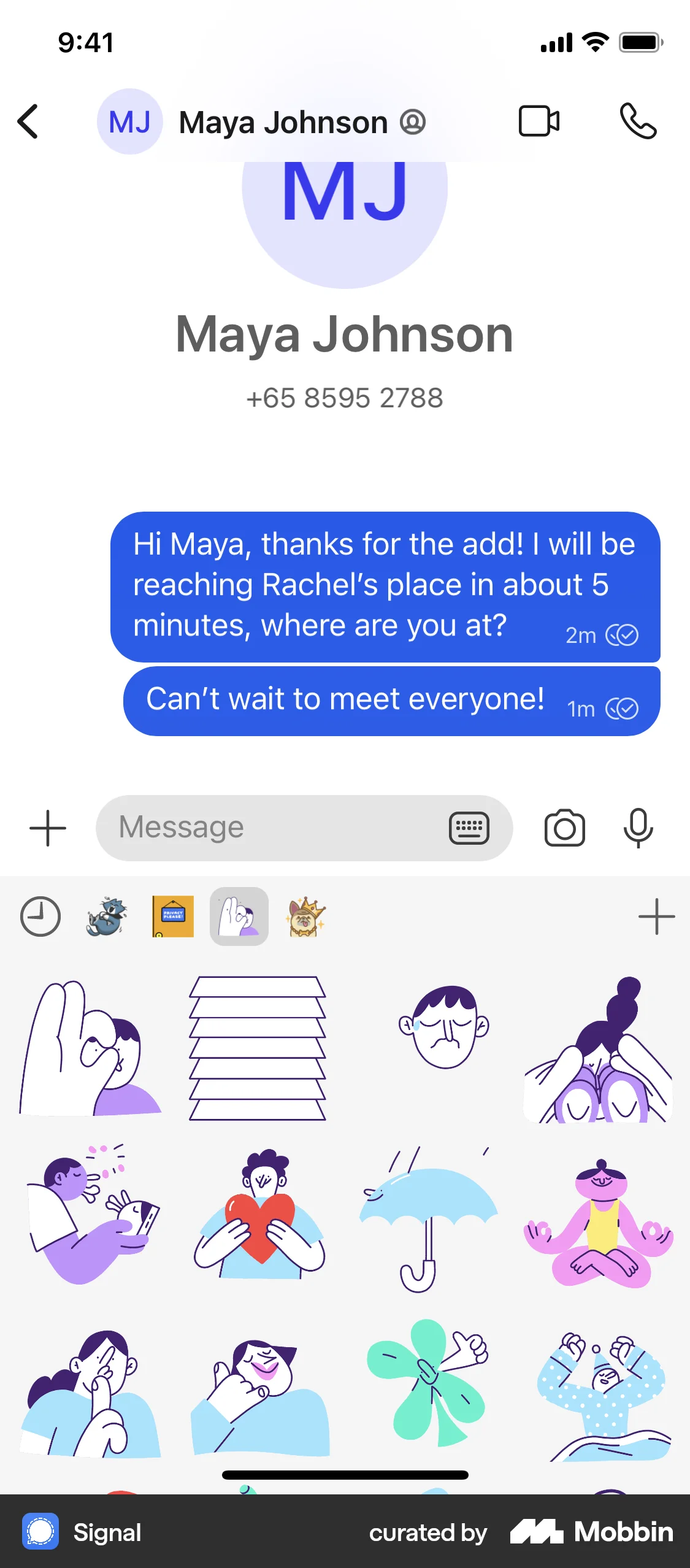The image size is (690, 1568).
Task: Go back to the chat list
Action: tap(28, 121)
